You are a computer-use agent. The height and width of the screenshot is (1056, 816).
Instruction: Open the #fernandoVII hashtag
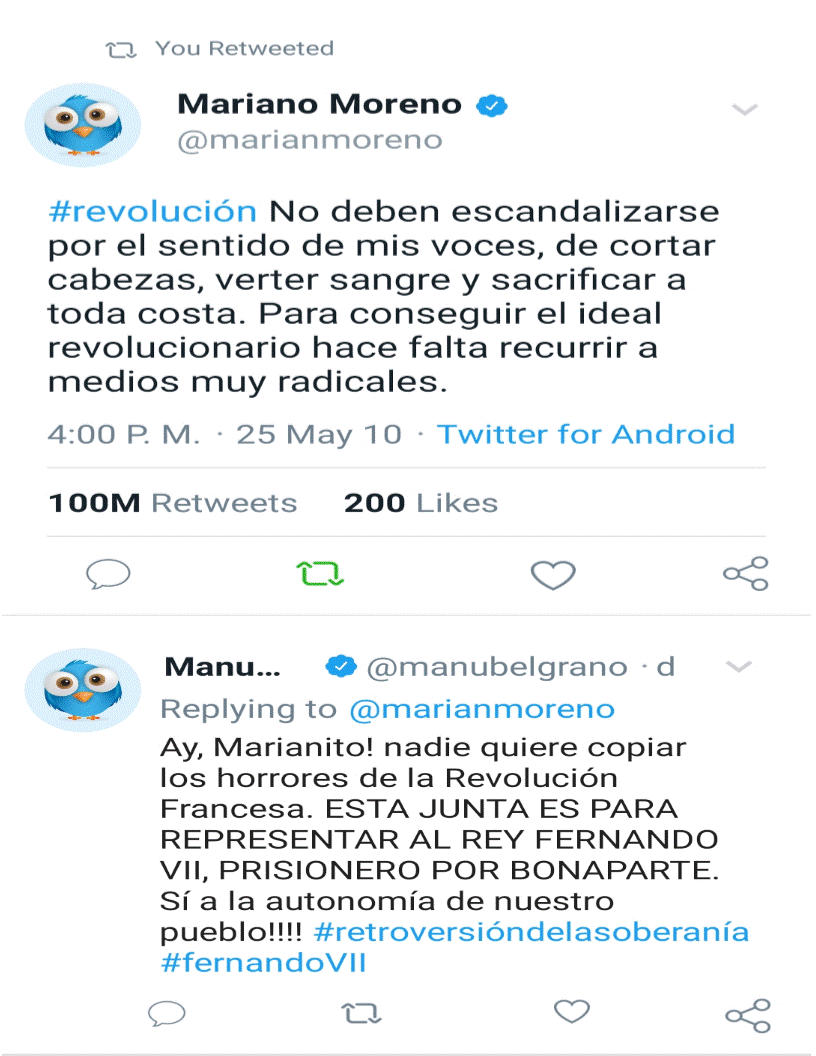point(263,963)
